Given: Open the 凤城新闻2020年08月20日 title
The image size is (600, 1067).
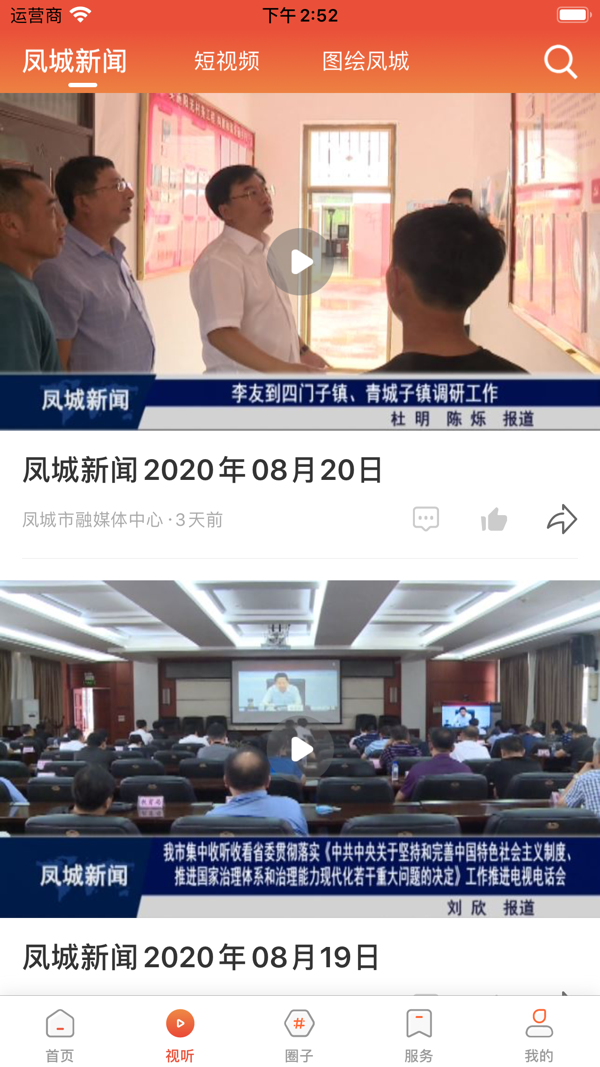Looking at the screenshot, I should 203,470.
